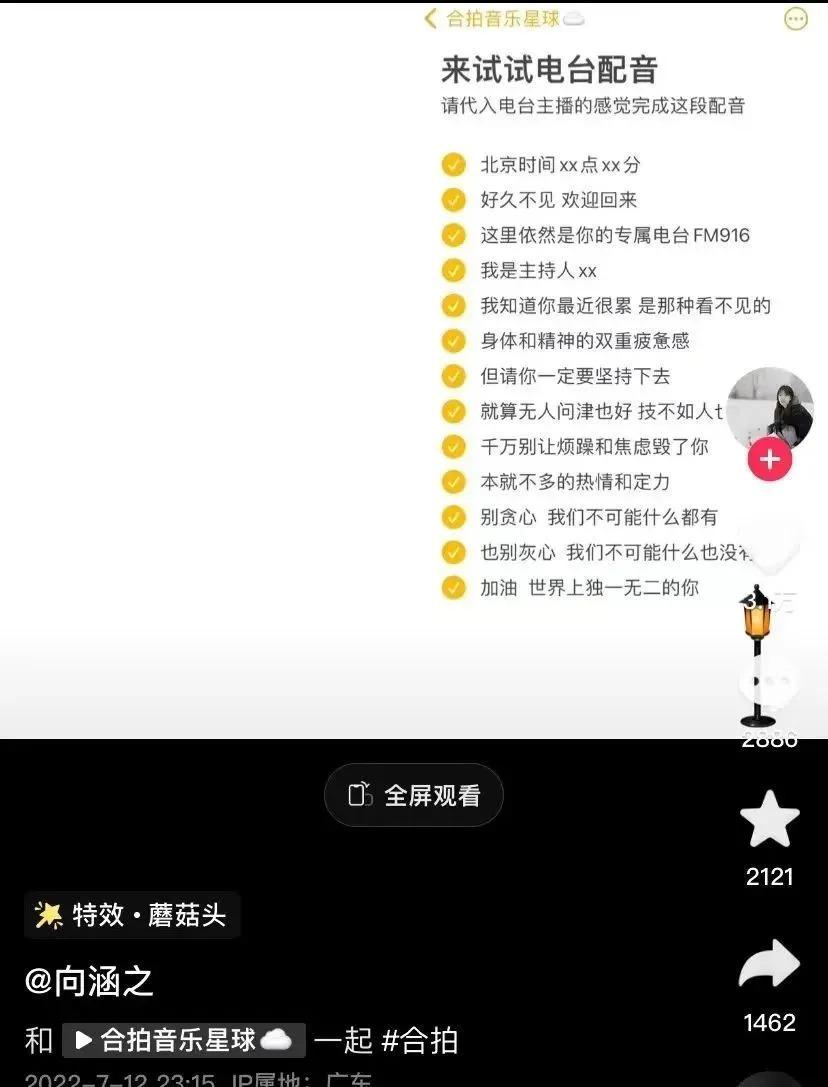Screen dimensions: 828x1087
Task: Open the 特效·蘑菇头 effect chip
Action: click(132, 914)
